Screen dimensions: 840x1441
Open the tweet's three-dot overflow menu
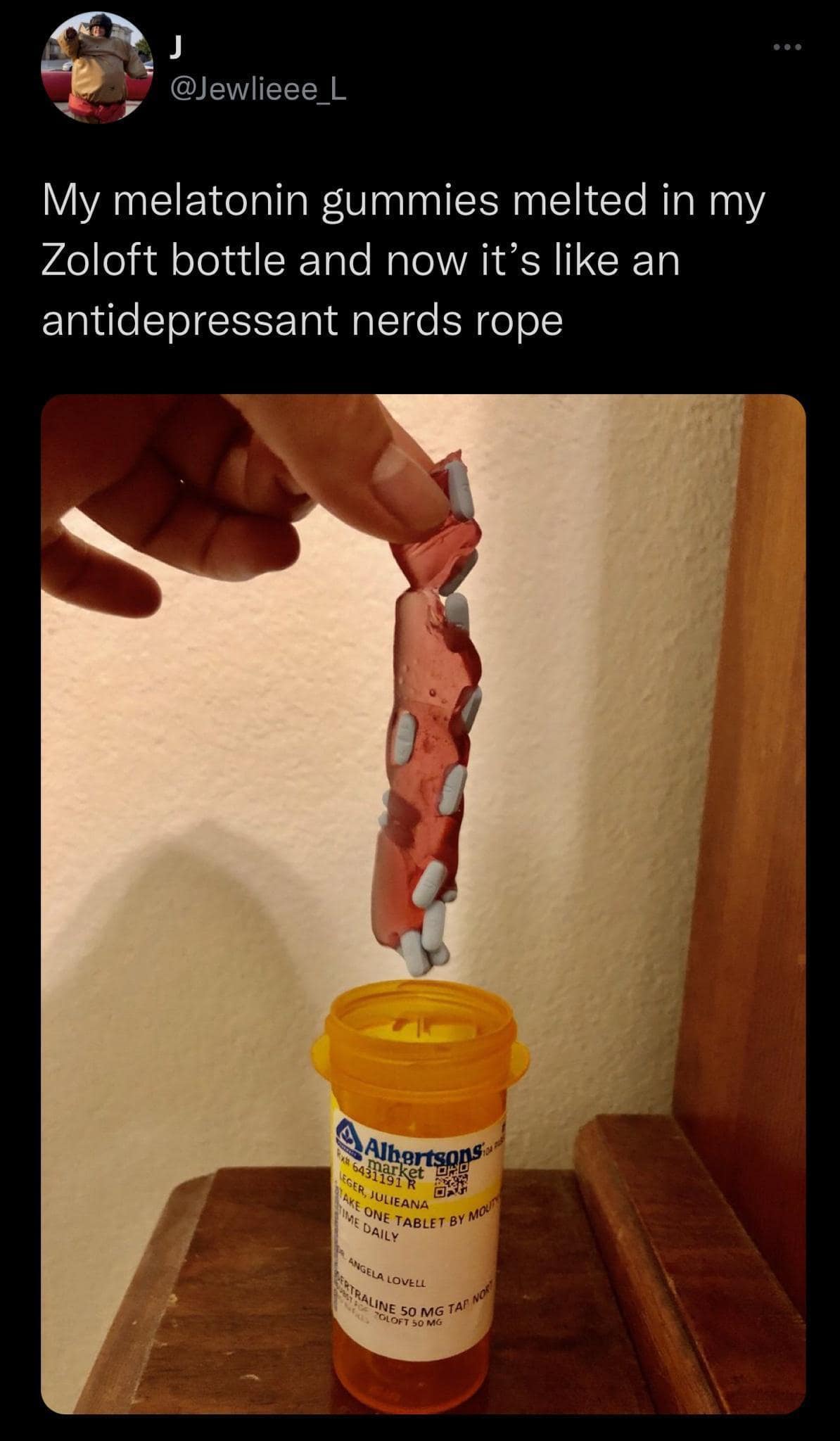(x=787, y=48)
